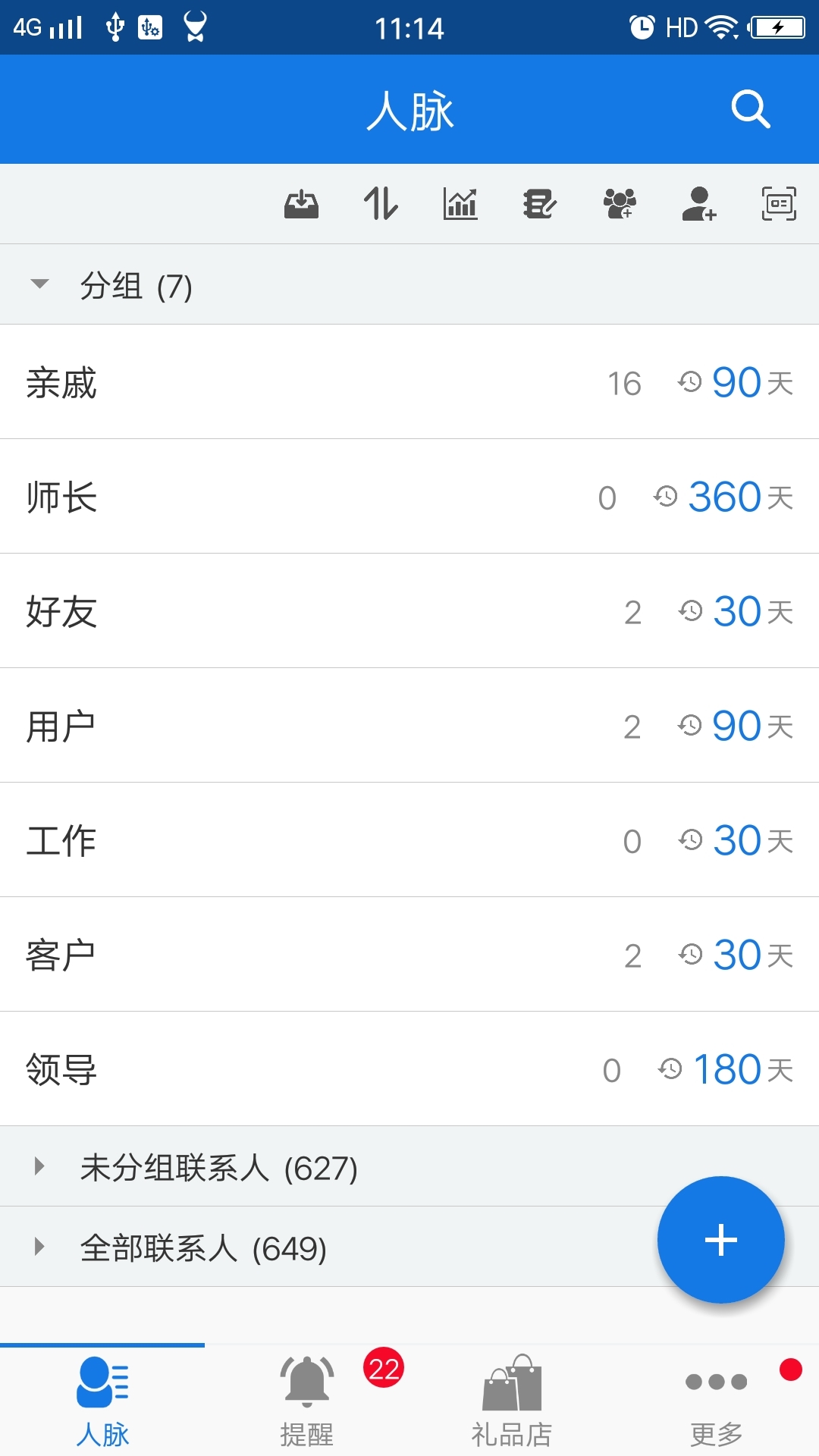
Task: Go to the 礼品店 tab
Action: click(x=512, y=1401)
